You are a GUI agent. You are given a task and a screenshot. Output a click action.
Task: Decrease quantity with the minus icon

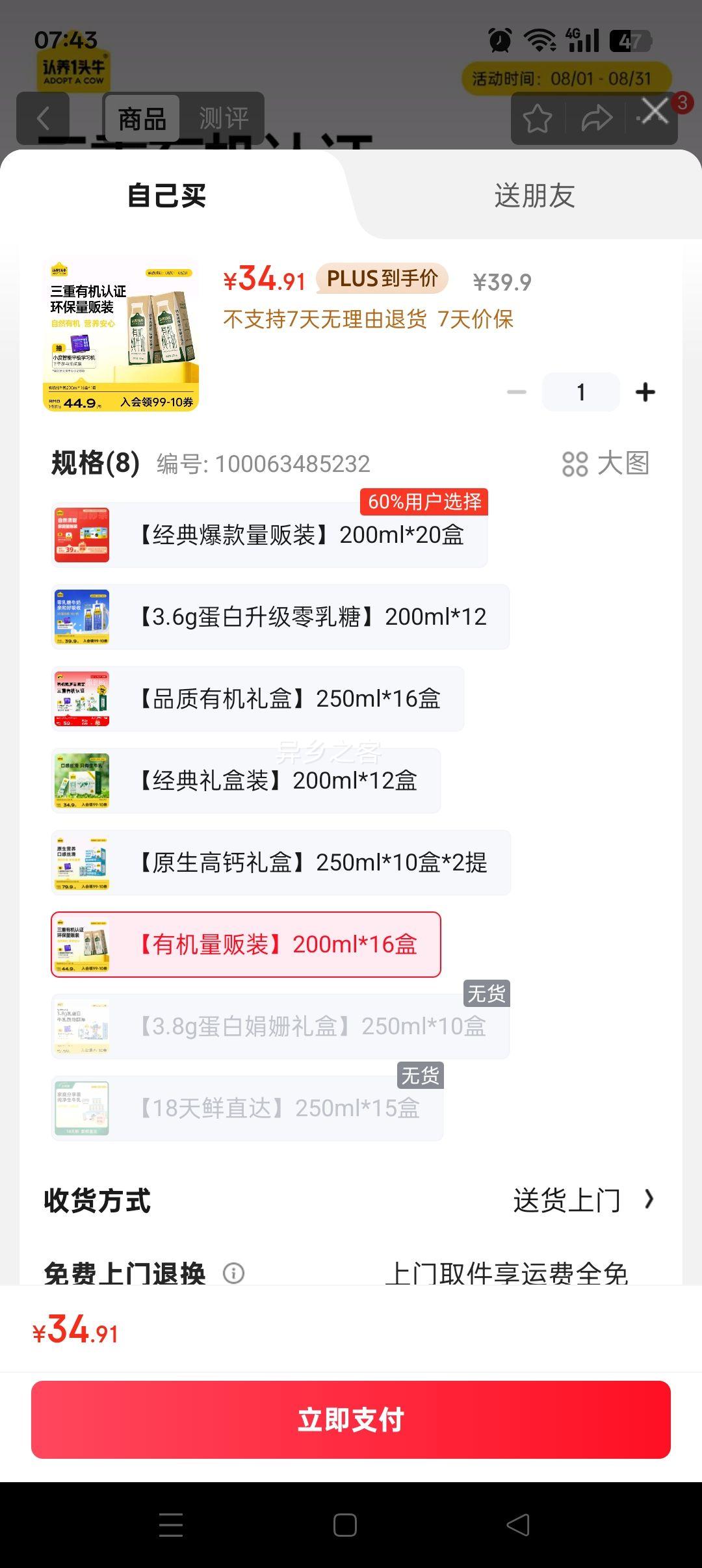515,391
